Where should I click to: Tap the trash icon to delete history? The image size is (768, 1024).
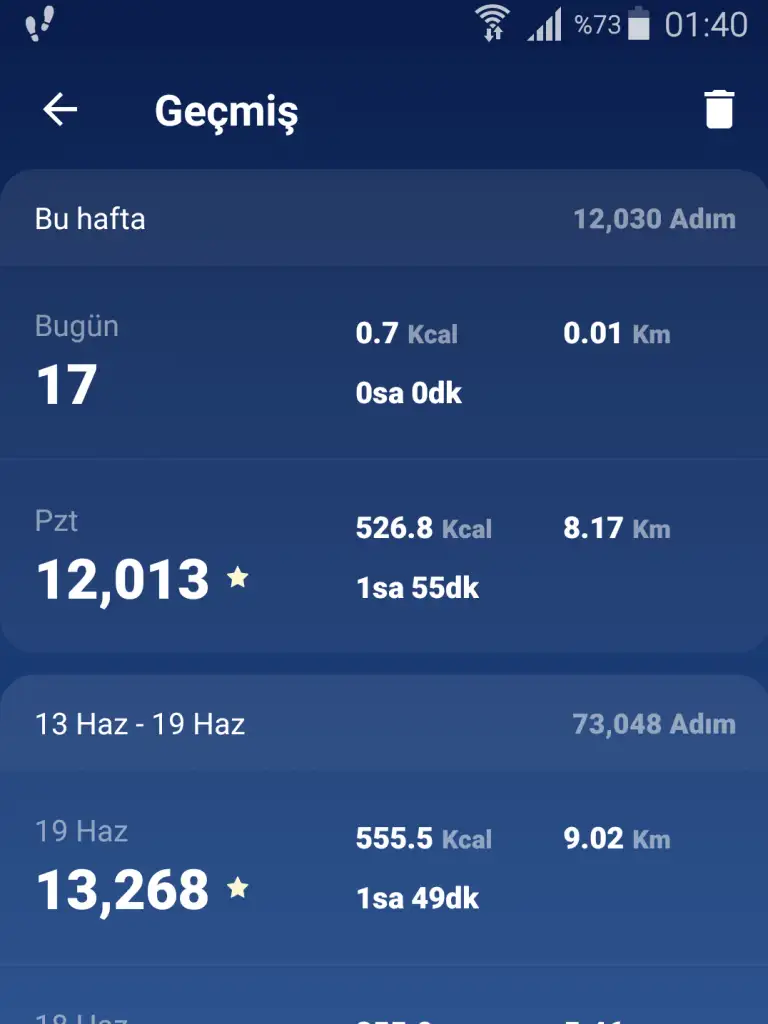(719, 110)
